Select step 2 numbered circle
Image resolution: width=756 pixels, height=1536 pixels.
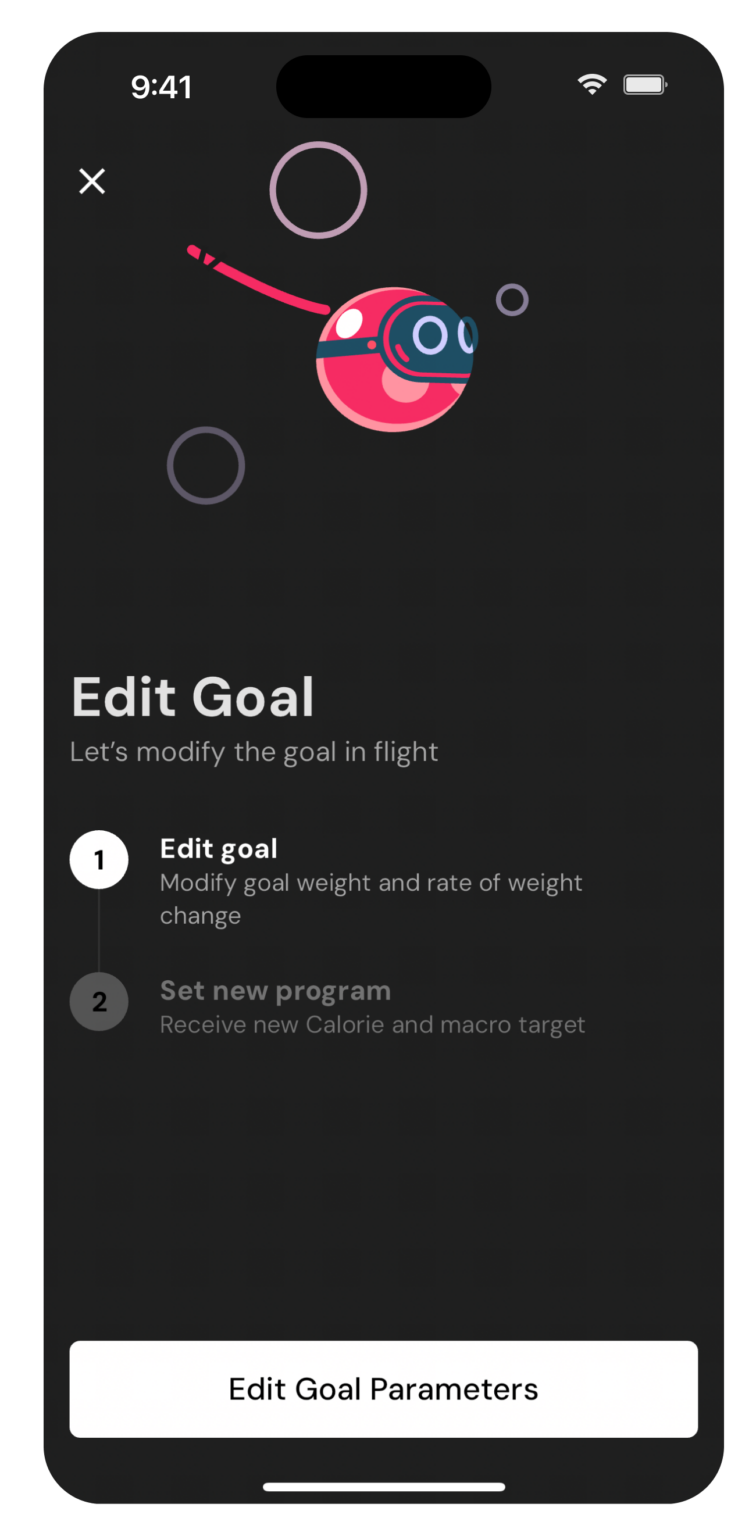[99, 1001]
